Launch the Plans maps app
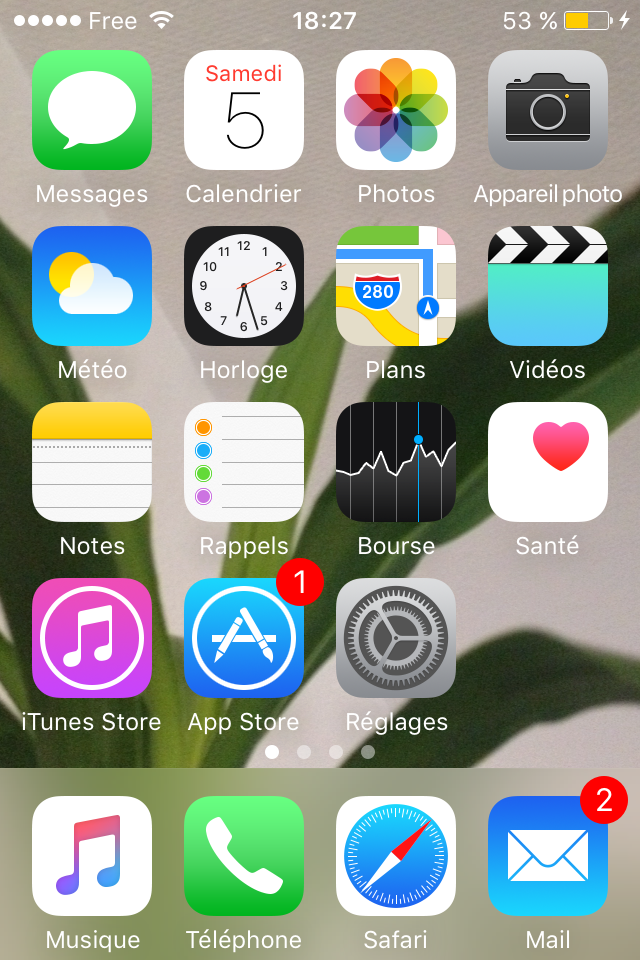Image resolution: width=640 pixels, height=960 pixels. pos(396,286)
